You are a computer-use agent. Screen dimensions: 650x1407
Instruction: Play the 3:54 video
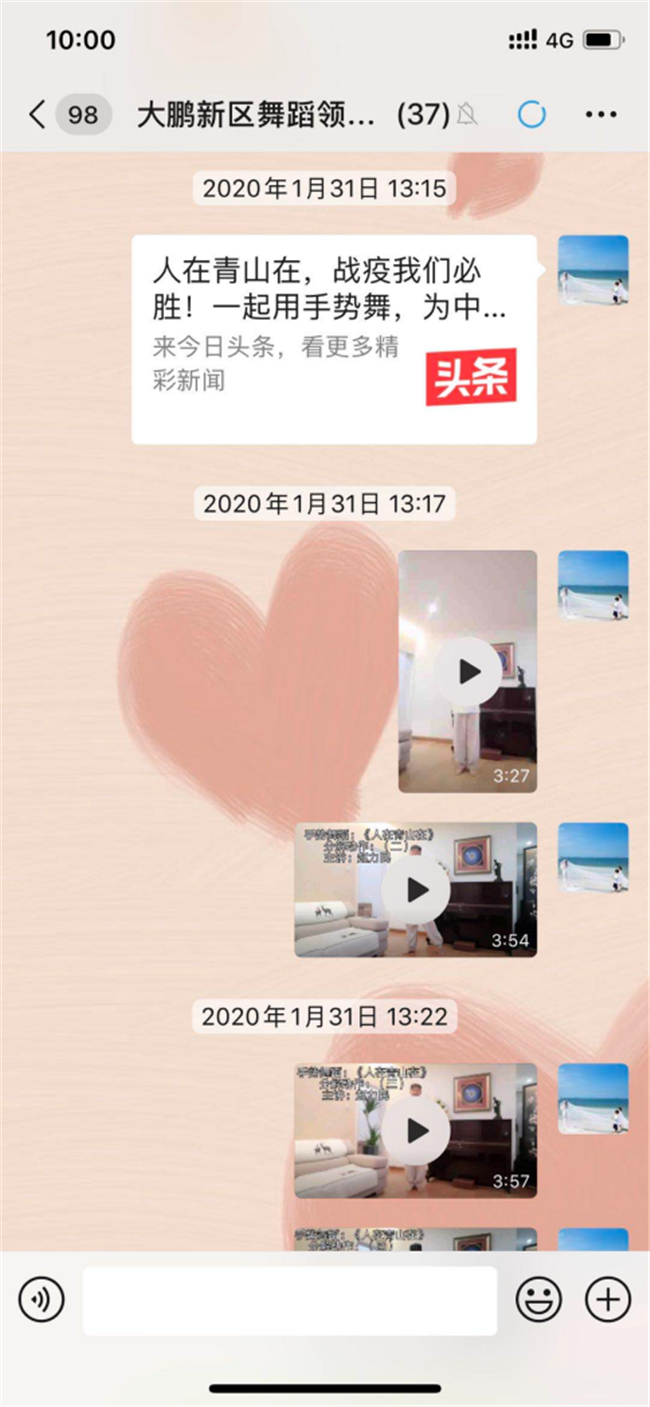point(416,890)
